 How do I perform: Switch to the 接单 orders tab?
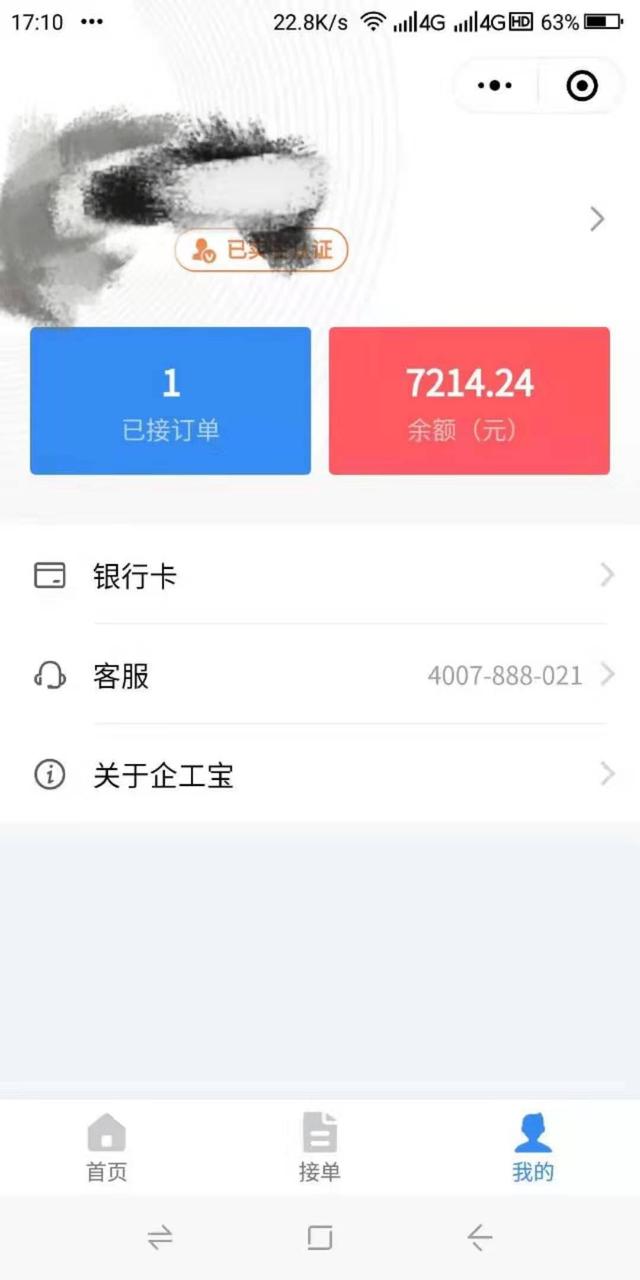320,1148
